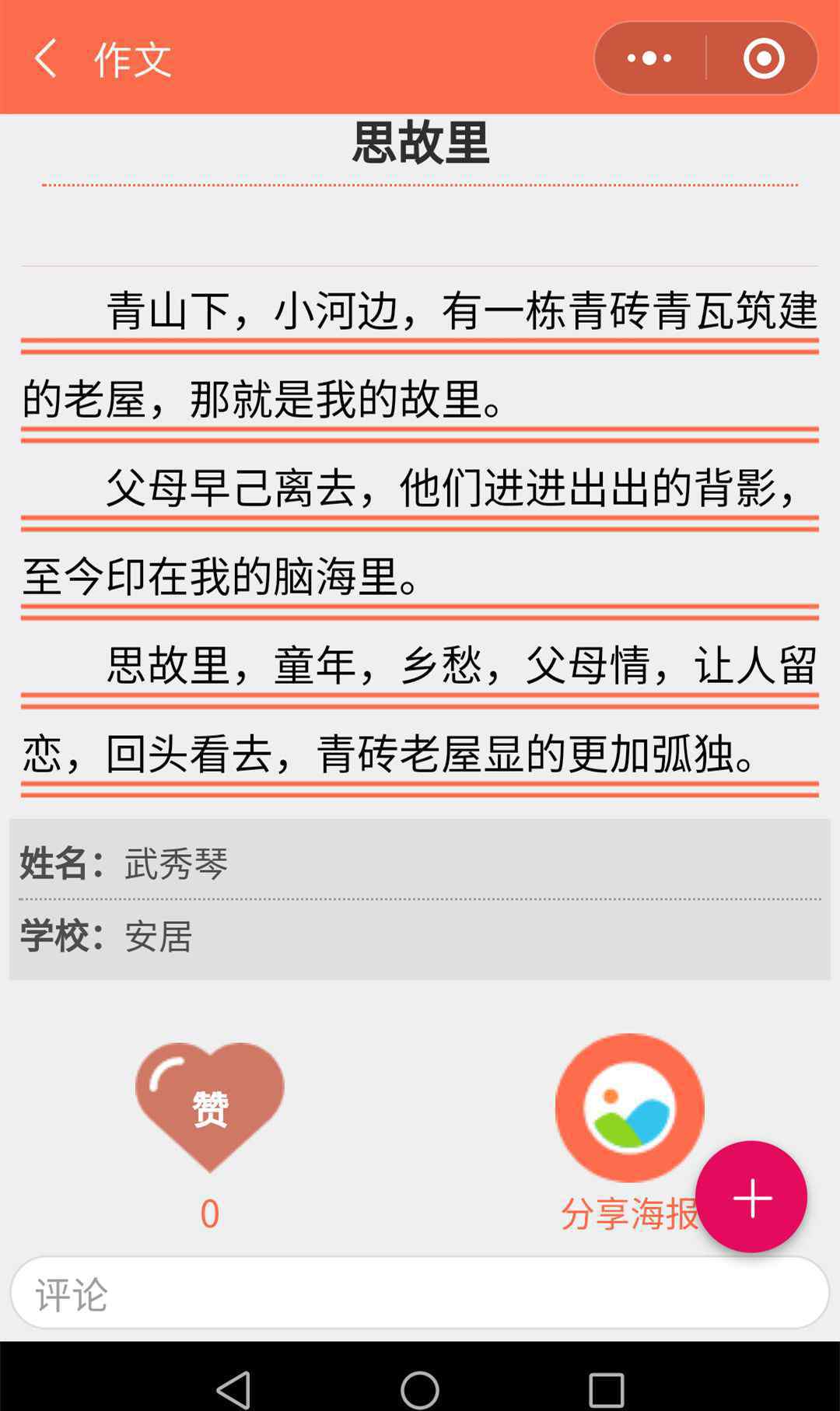Open the pink plus floating button
Viewport: 840px width, 1411px height.
[751, 1197]
